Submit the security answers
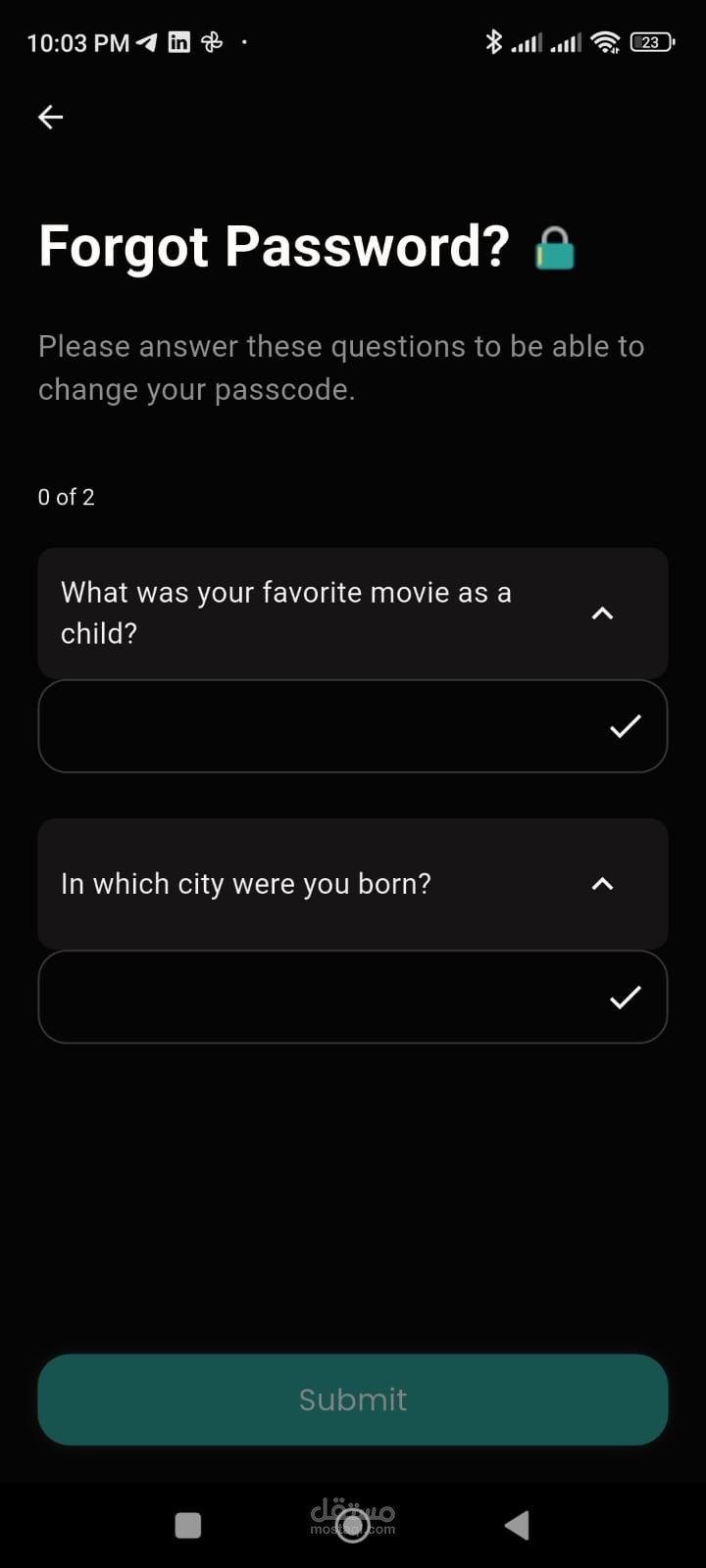This screenshot has width=706, height=1568. (353, 1399)
